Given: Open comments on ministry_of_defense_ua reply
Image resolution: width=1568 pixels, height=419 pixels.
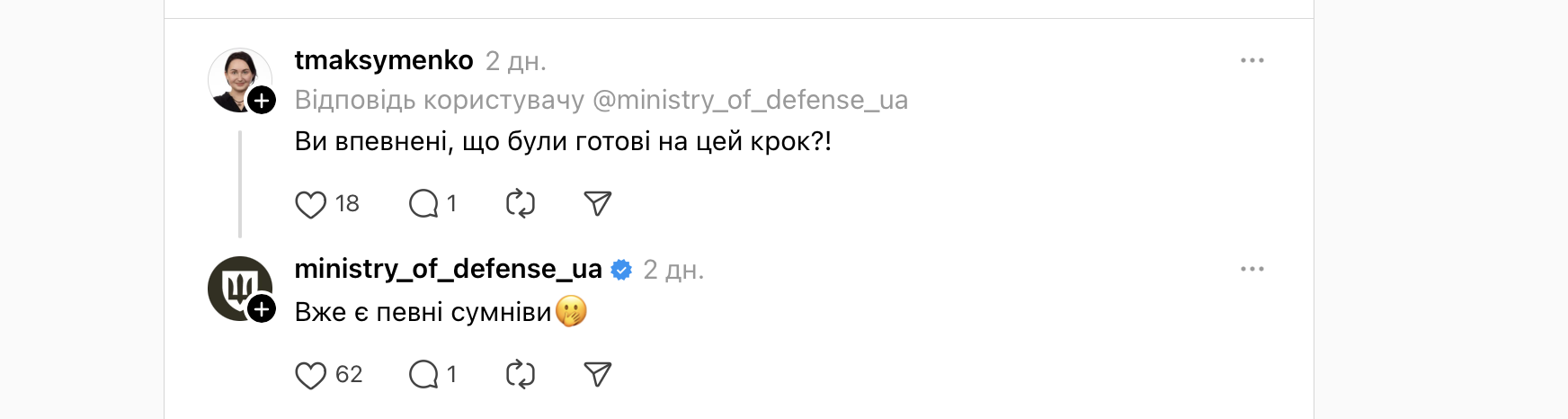Looking at the screenshot, I should [423, 374].
